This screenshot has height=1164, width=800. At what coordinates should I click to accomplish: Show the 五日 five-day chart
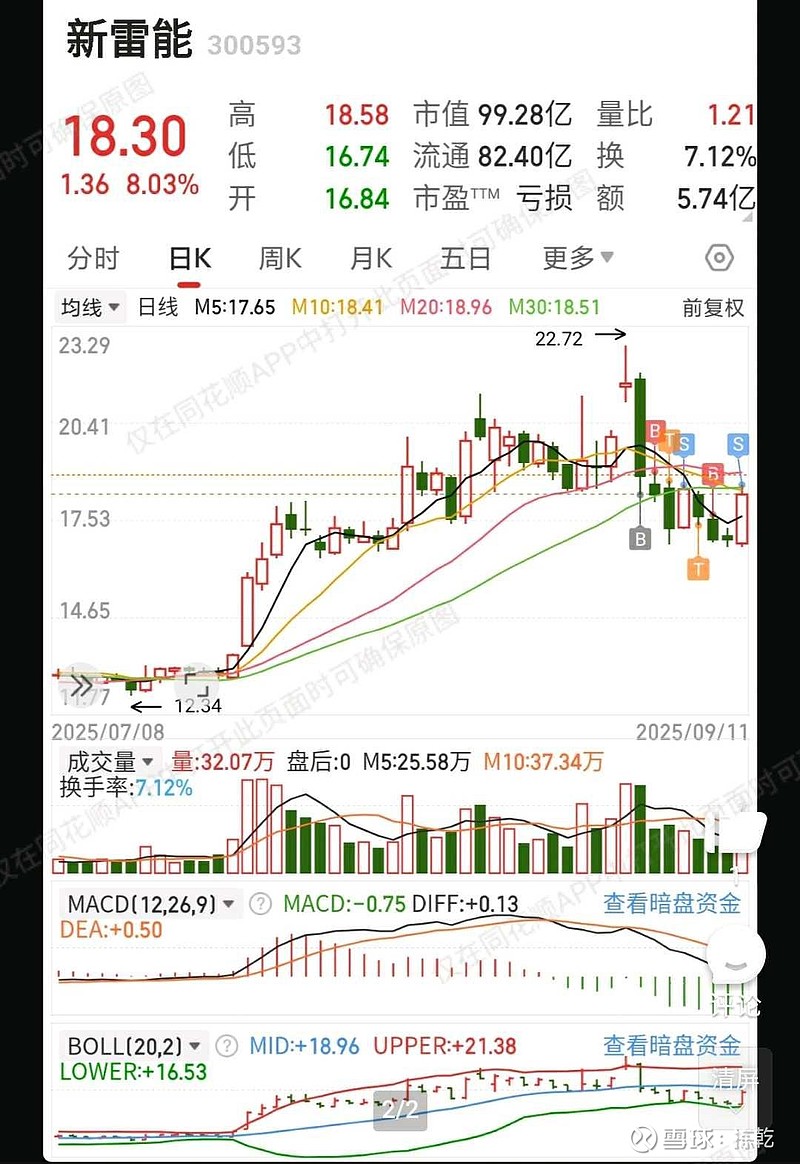click(x=465, y=259)
